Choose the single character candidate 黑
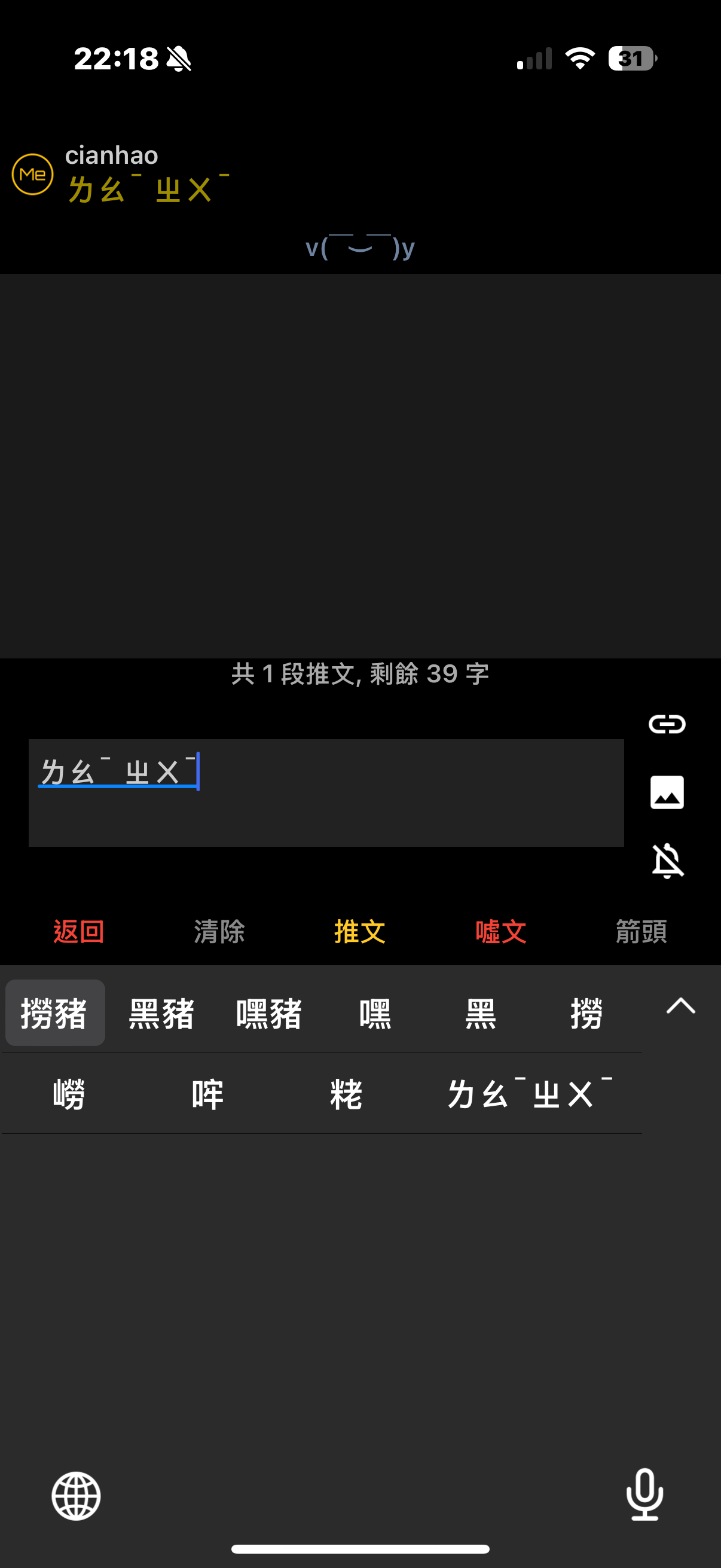The height and width of the screenshot is (1568, 721). 481,1014
